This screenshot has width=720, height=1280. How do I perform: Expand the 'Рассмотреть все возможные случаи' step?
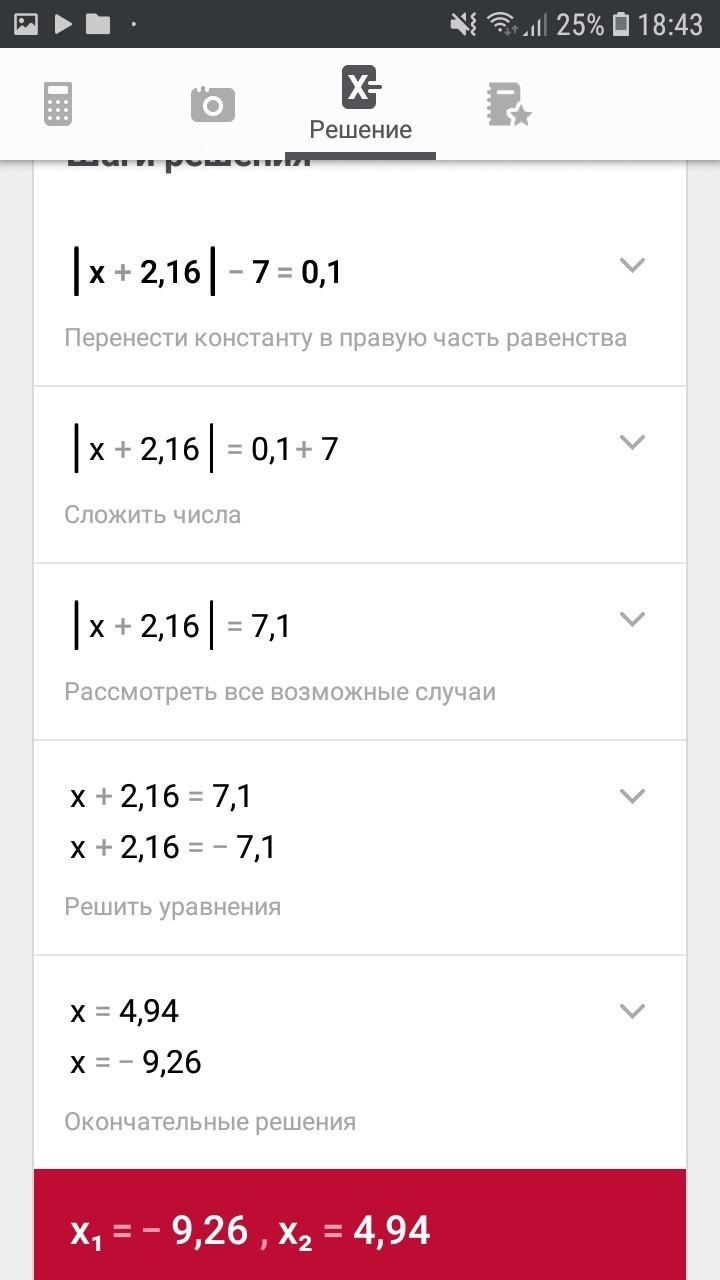tap(632, 619)
